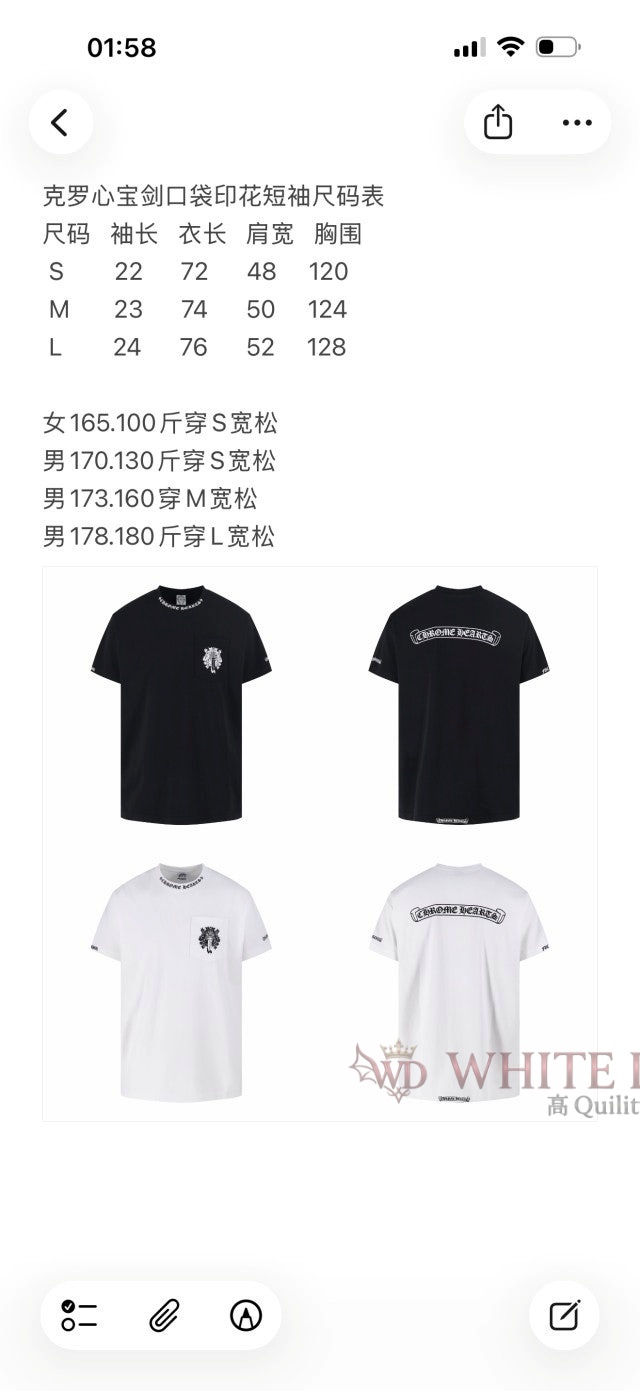Compose a new note
The width and height of the screenshot is (640, 1391).
(x=565, y=1315)
